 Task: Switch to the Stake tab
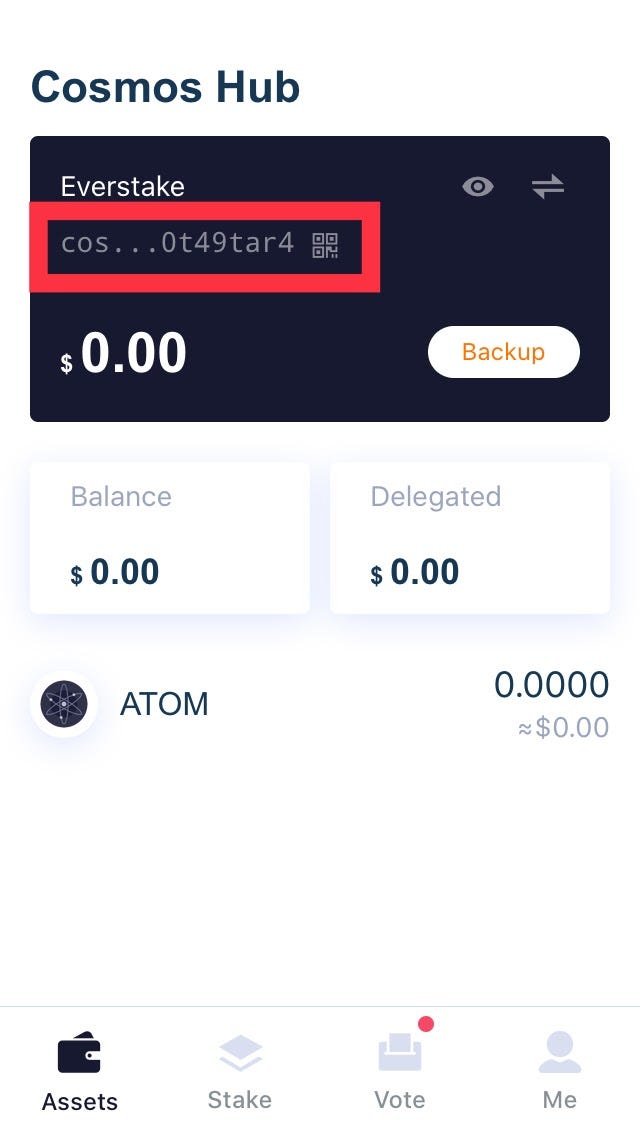coord(239,1072)
